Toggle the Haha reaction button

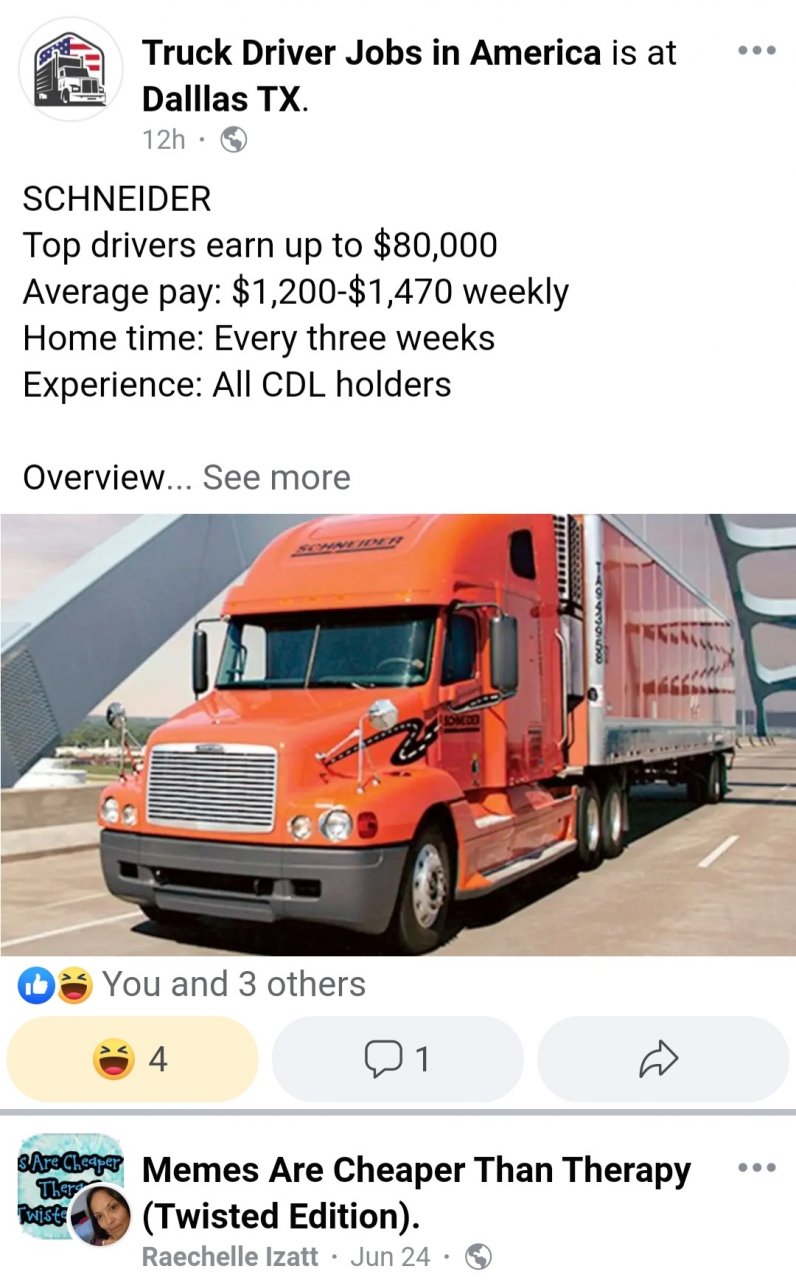point(133,1059)
